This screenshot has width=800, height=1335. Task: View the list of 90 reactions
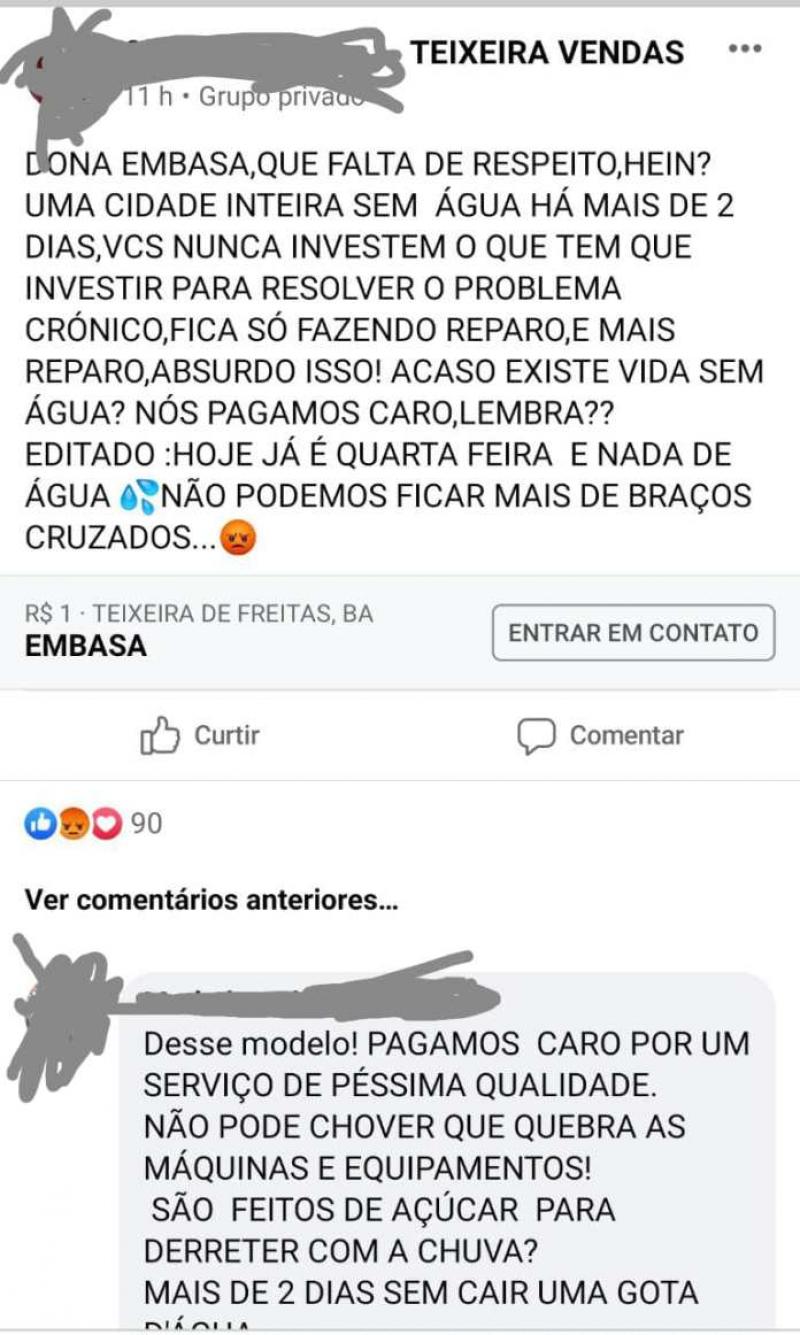pos(92,824)
